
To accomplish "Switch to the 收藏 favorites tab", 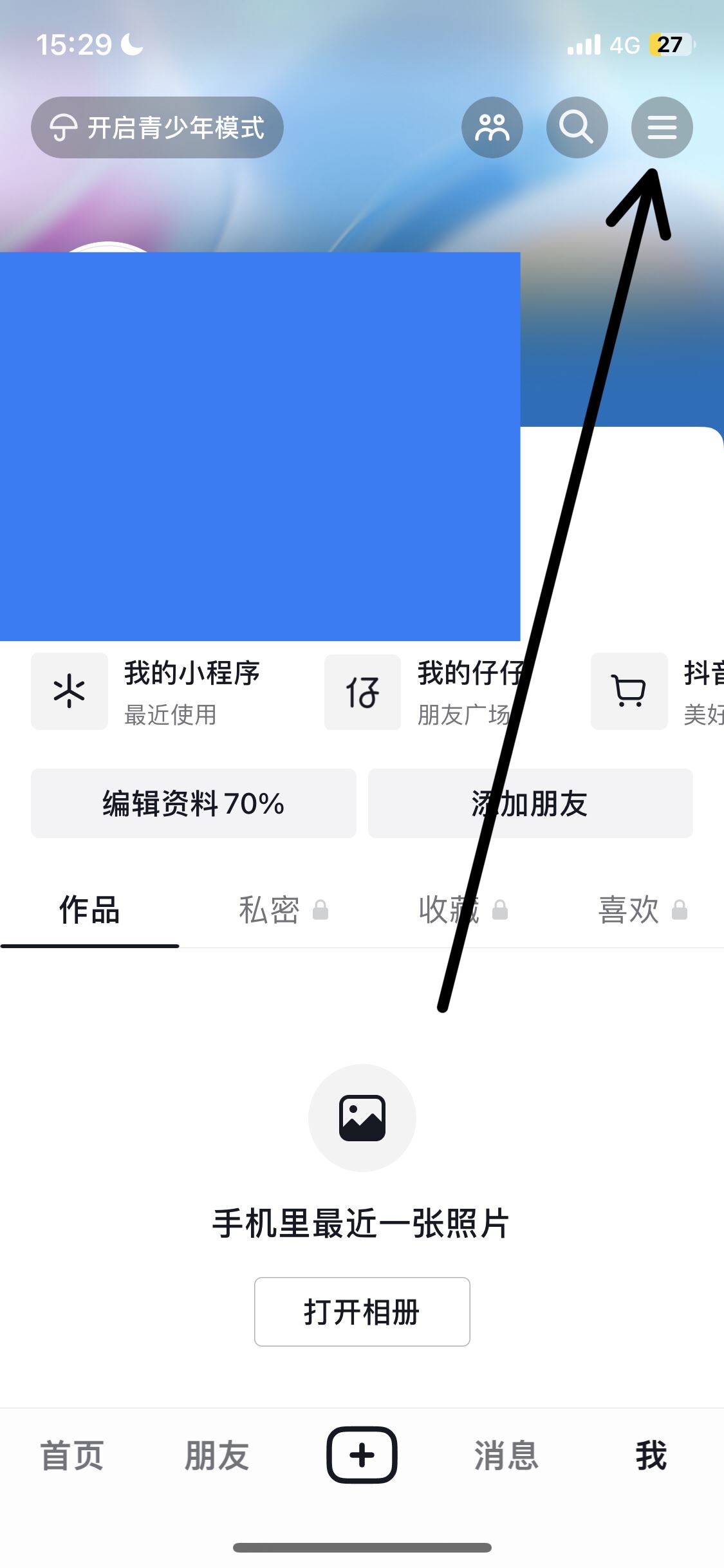I will pyautogui.click(x=450, y=910).
